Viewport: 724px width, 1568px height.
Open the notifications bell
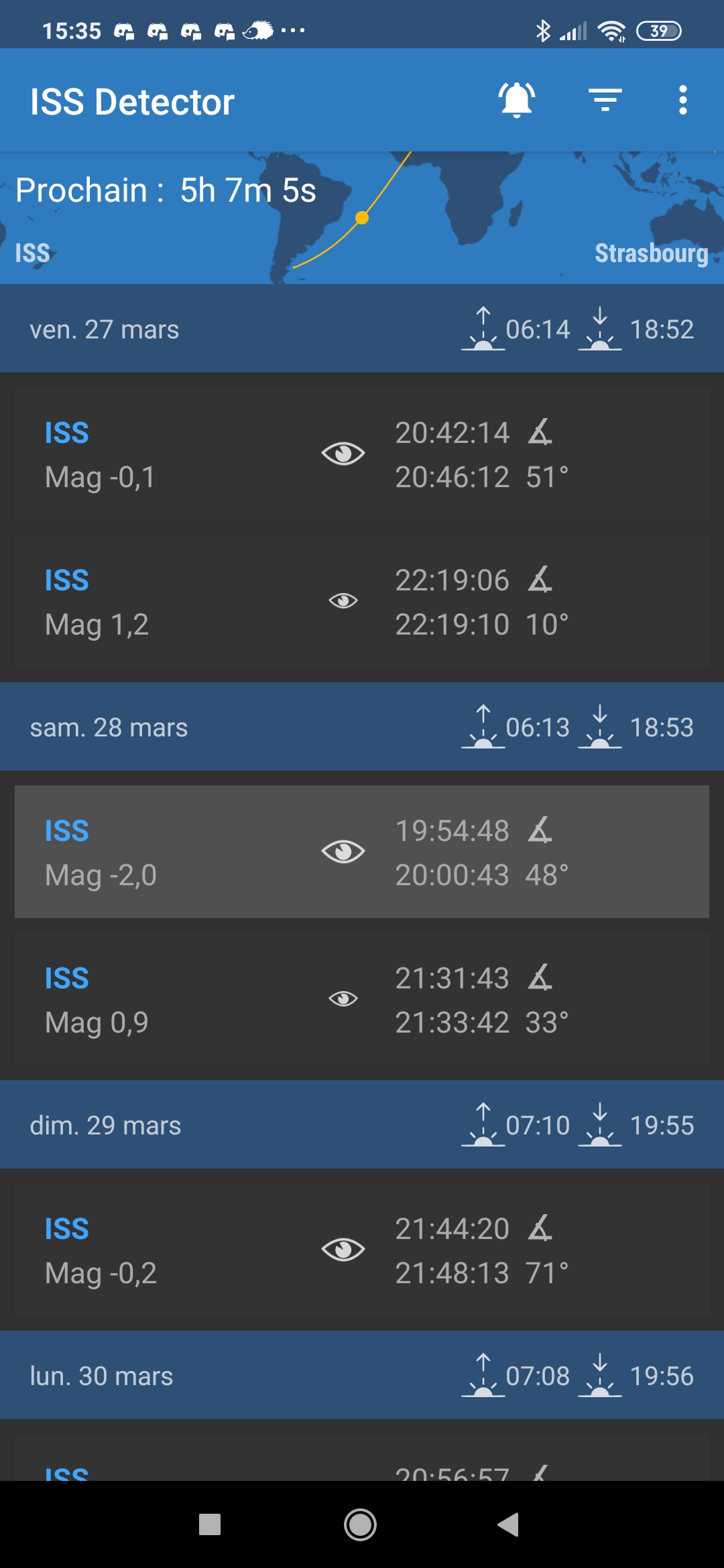(x=516, y=101)
